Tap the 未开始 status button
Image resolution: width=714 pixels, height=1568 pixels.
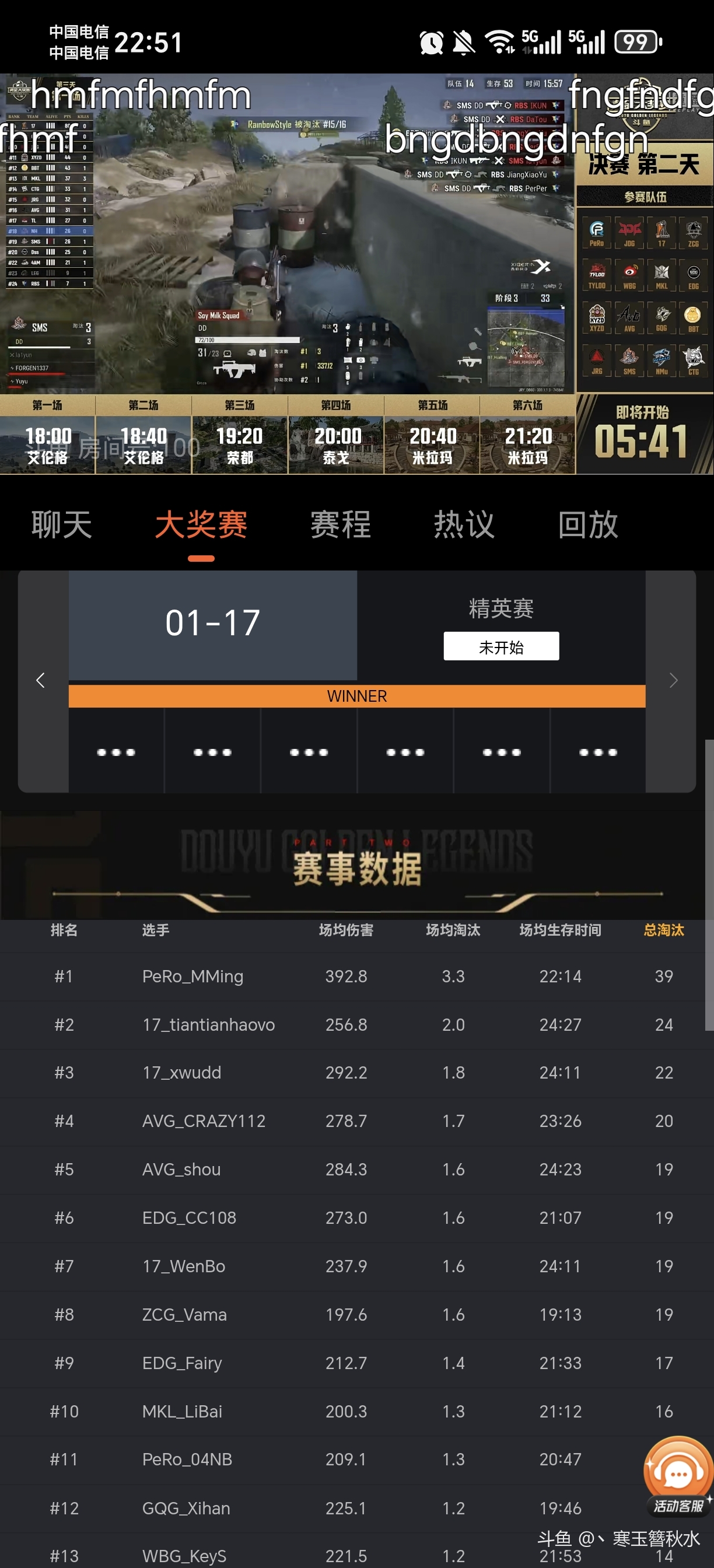pyautogui.click(x=501, y=646)
